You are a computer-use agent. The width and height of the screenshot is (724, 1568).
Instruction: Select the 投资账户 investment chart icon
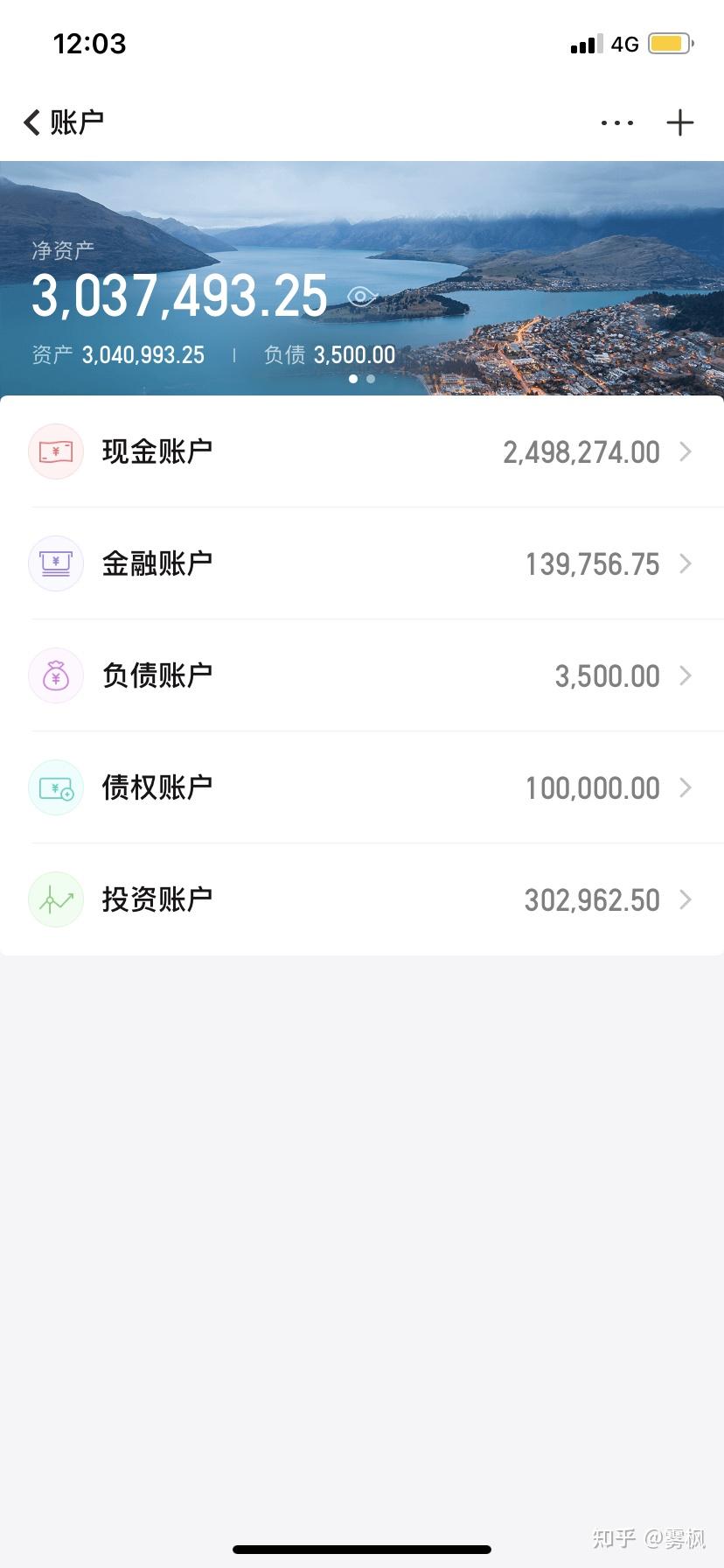(x=55, y=899)
